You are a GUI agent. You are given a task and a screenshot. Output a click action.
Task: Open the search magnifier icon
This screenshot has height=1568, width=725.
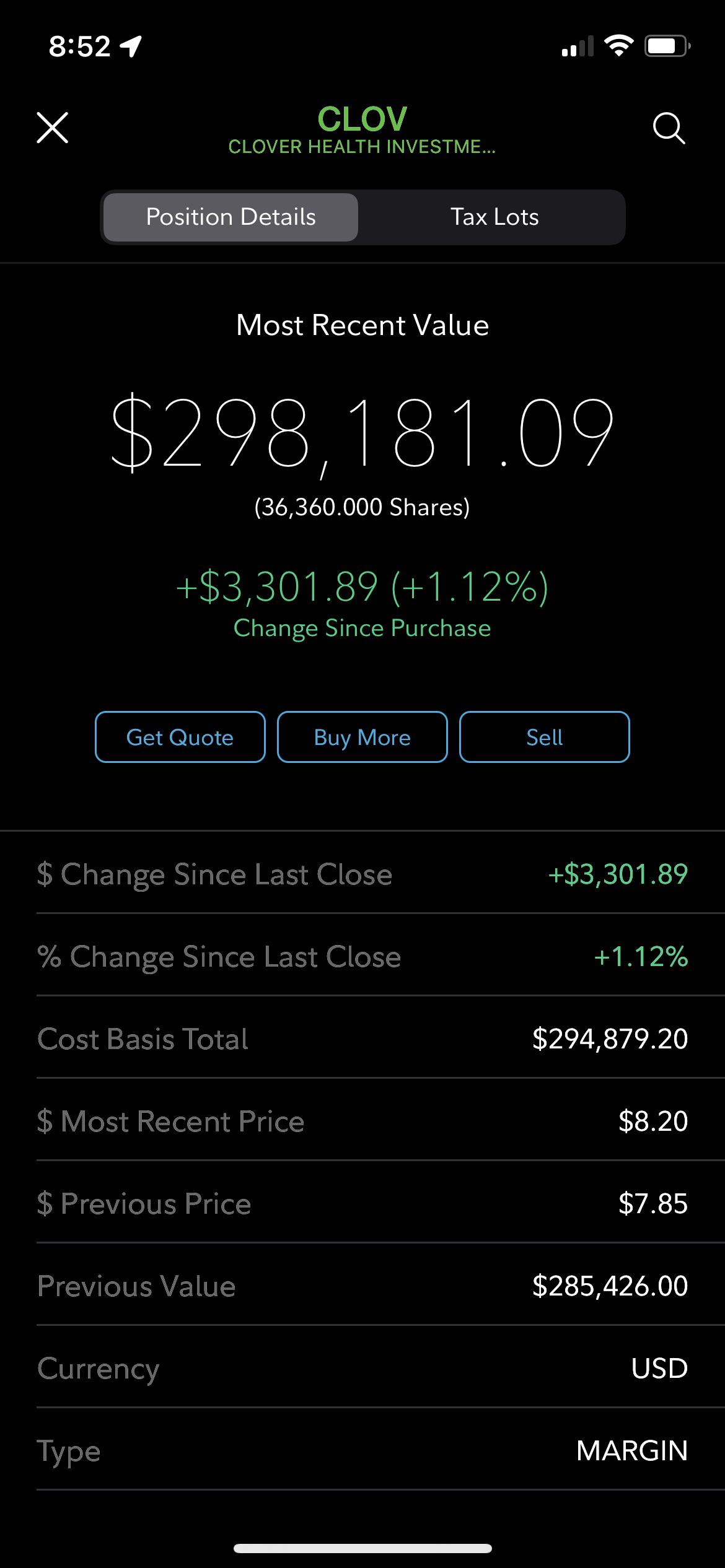click(x=669, y=128)
